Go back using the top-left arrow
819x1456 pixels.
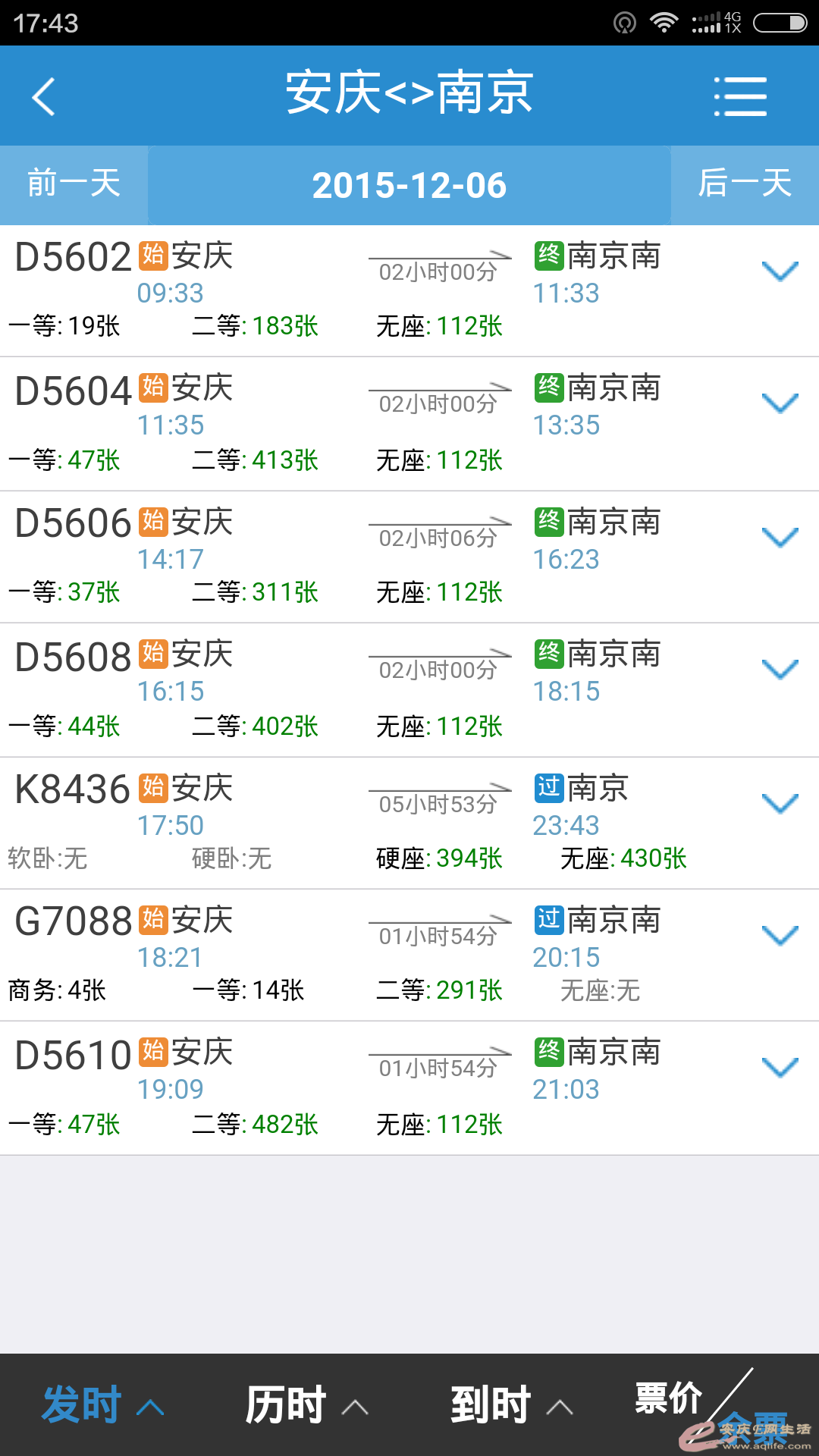tap(44, 97)
